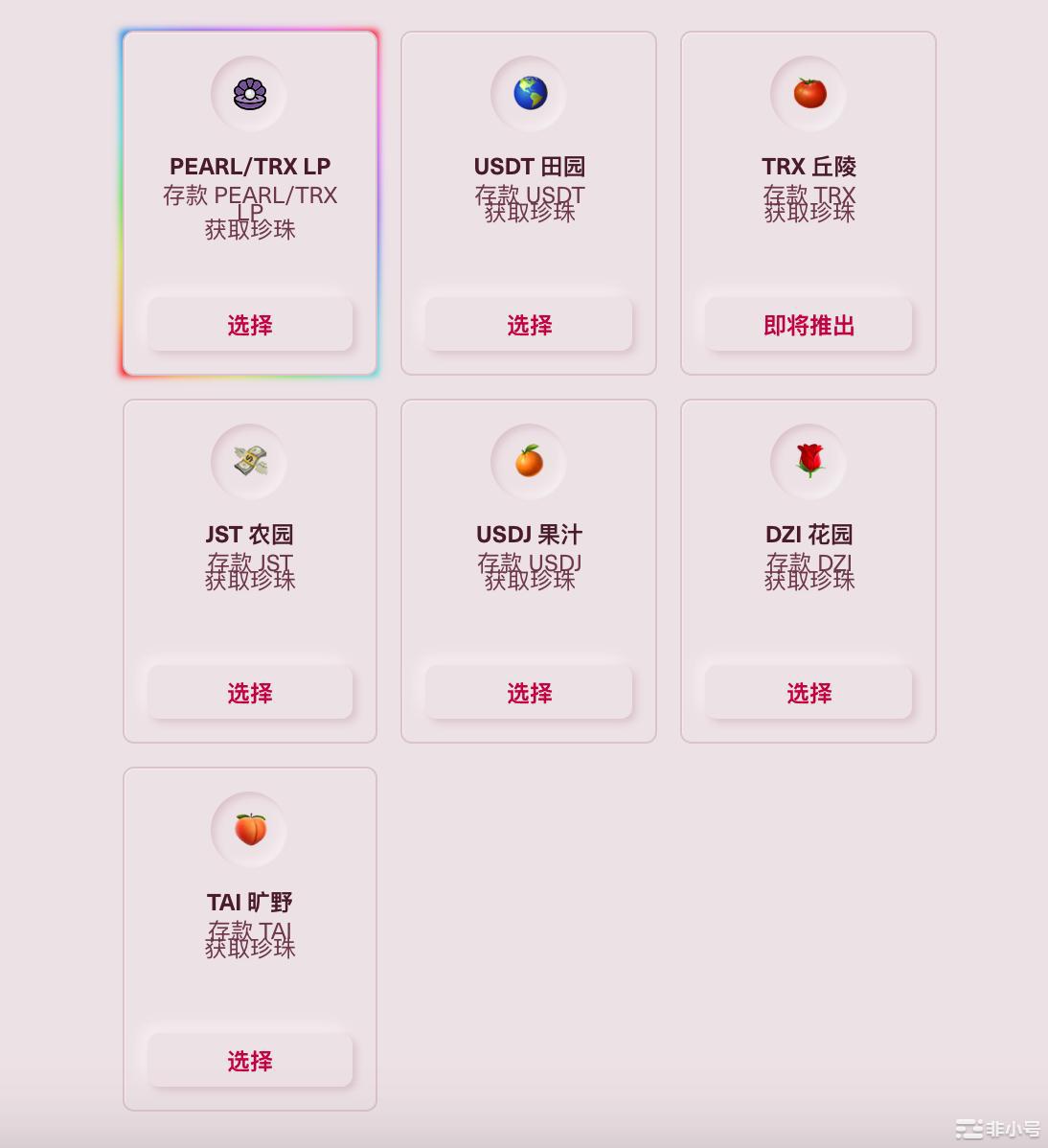Choose the USDT 田园 pool
The image size is (1048, 1148).
click(x=529, y=325)
